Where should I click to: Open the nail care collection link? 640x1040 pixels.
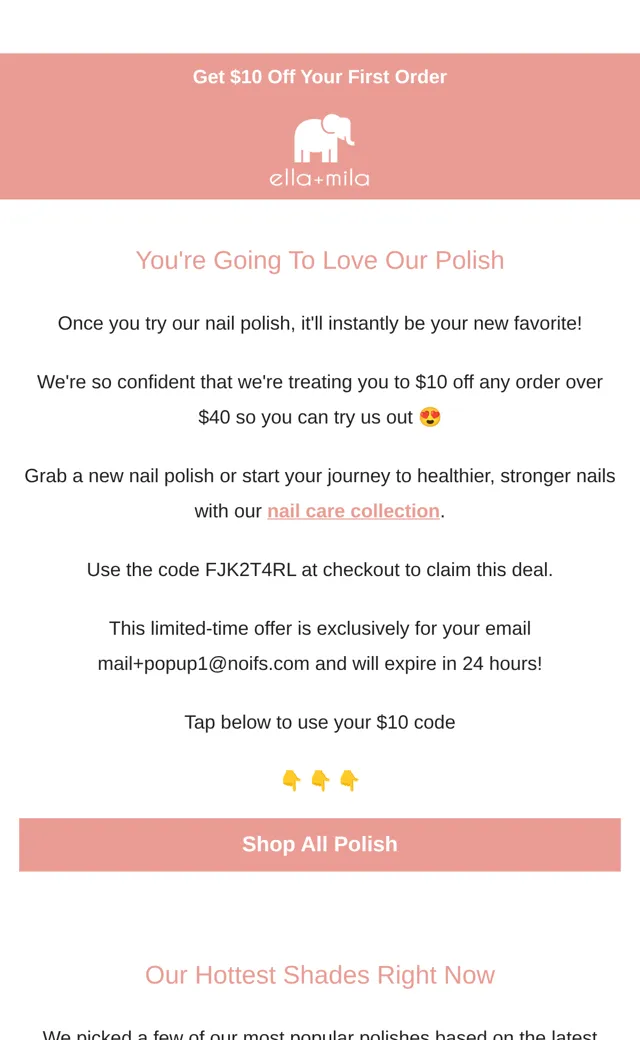click(x=353, y=511)
